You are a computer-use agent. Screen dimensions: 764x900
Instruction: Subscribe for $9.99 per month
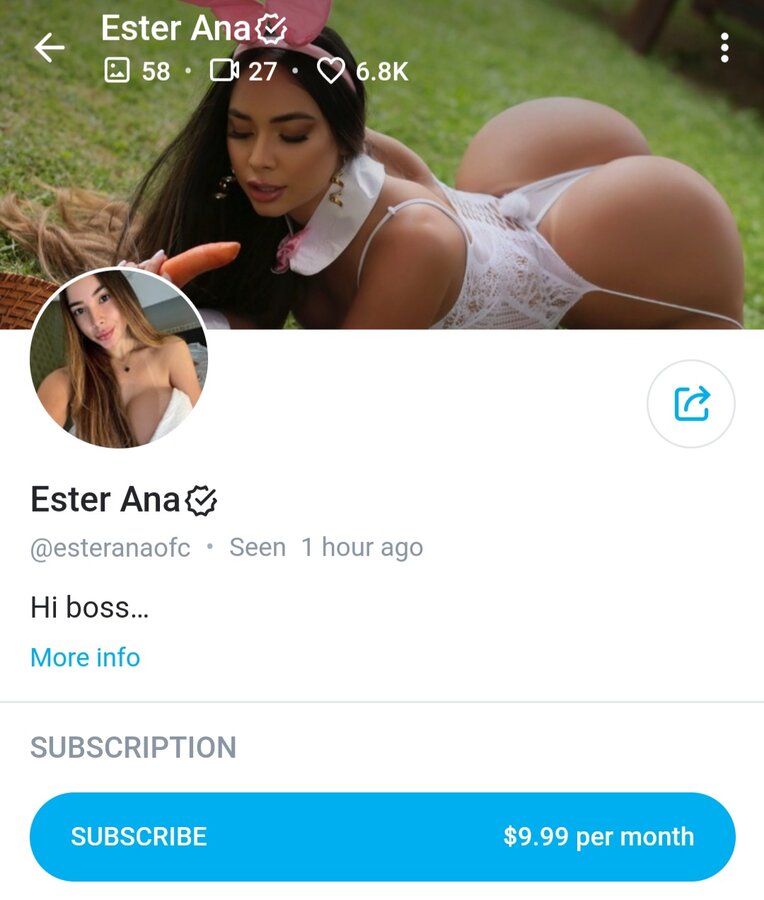tap(382, 837)
